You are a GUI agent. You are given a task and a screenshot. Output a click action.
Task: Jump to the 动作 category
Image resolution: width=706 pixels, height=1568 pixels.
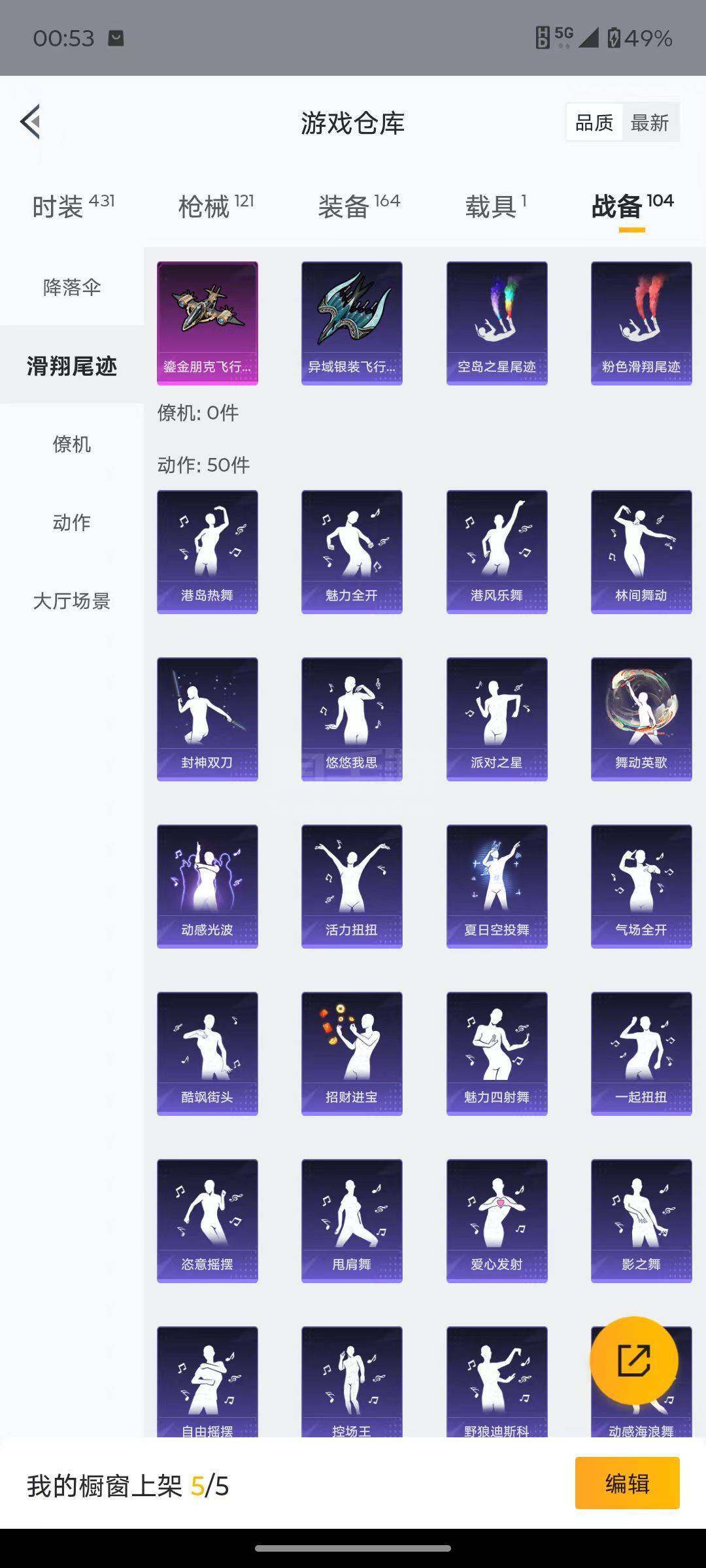(x=72, y=523)
